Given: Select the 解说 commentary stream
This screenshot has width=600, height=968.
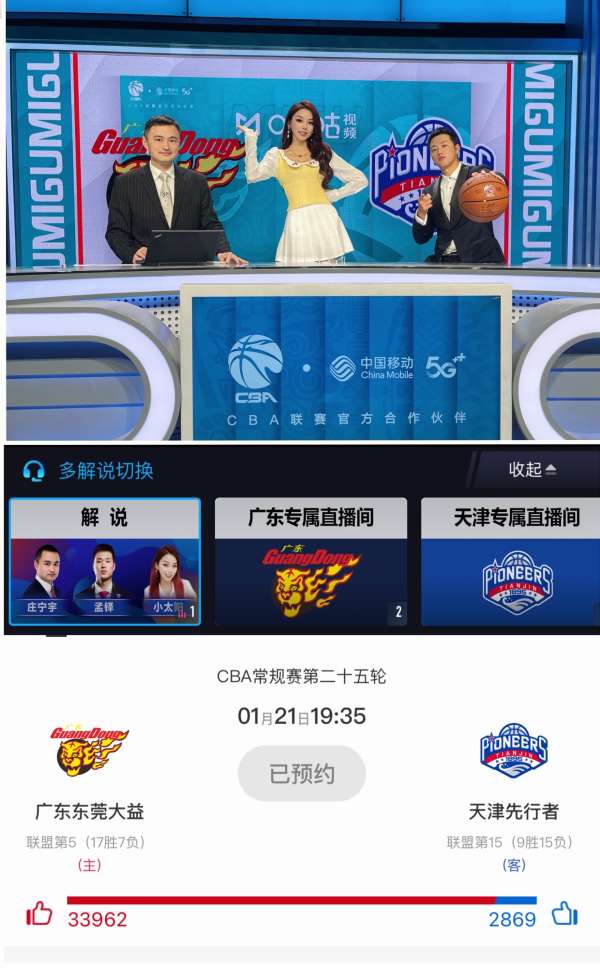Looking at the screenshot, I should pos(105,562).
